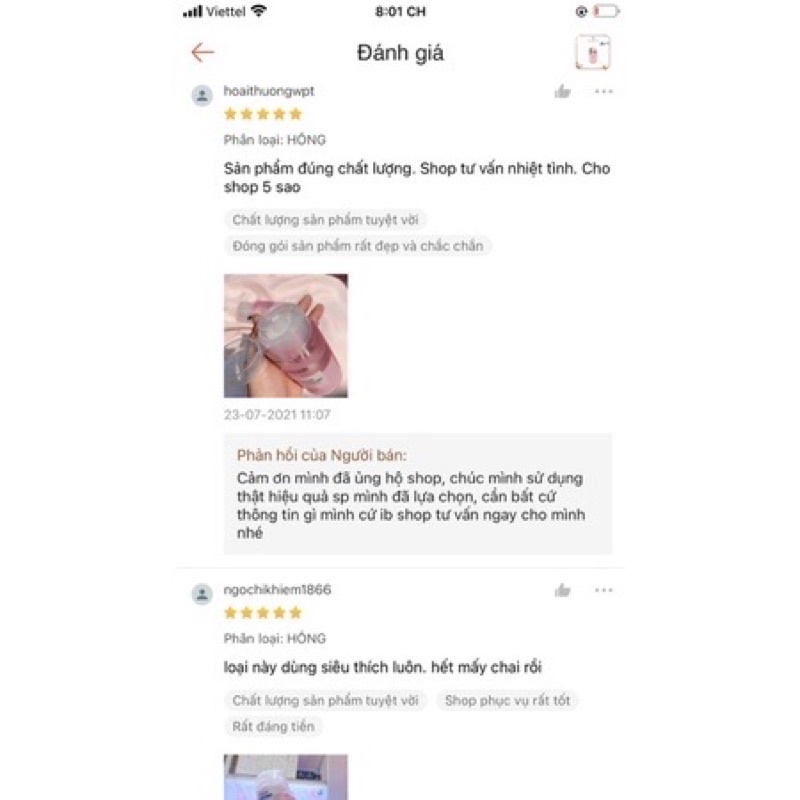Open ngochikhiem1866's profile avatar
This screenshot has width=800, height=800.
coord(202,594)
